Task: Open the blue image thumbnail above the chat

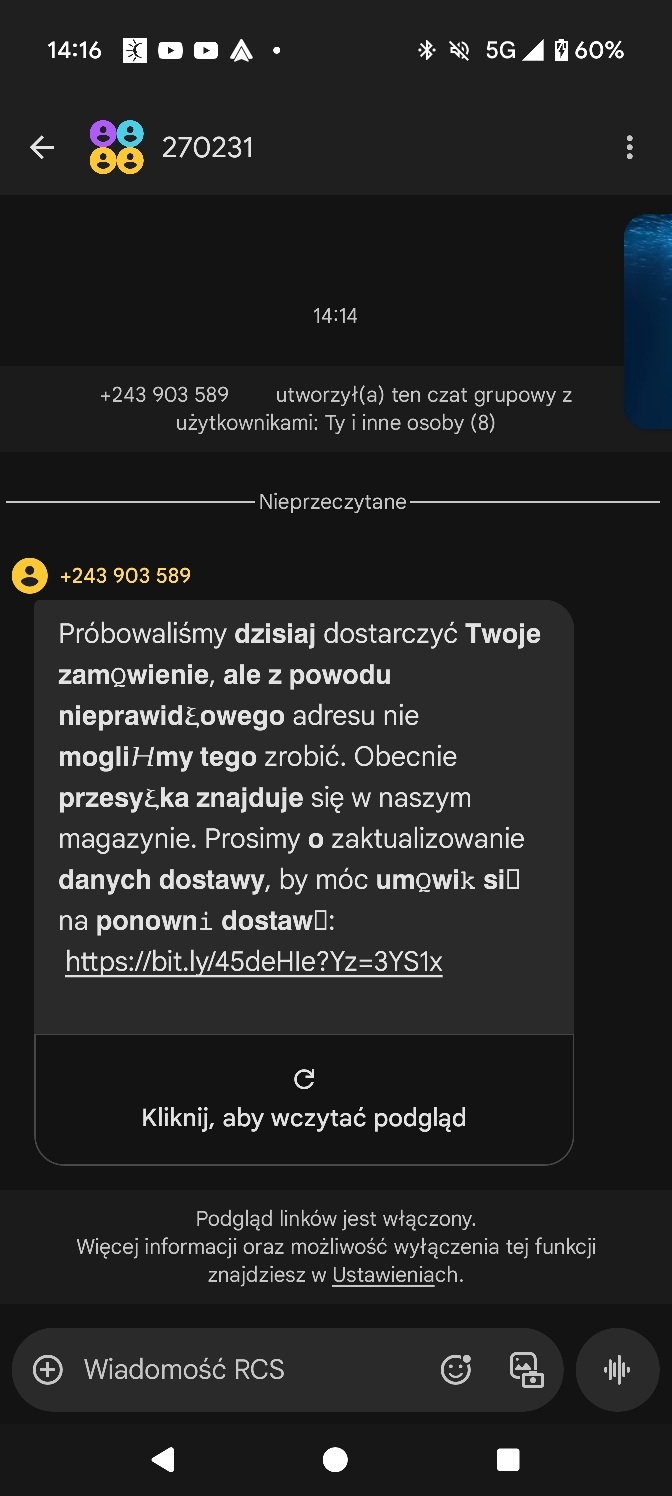Action: point(648,320)
